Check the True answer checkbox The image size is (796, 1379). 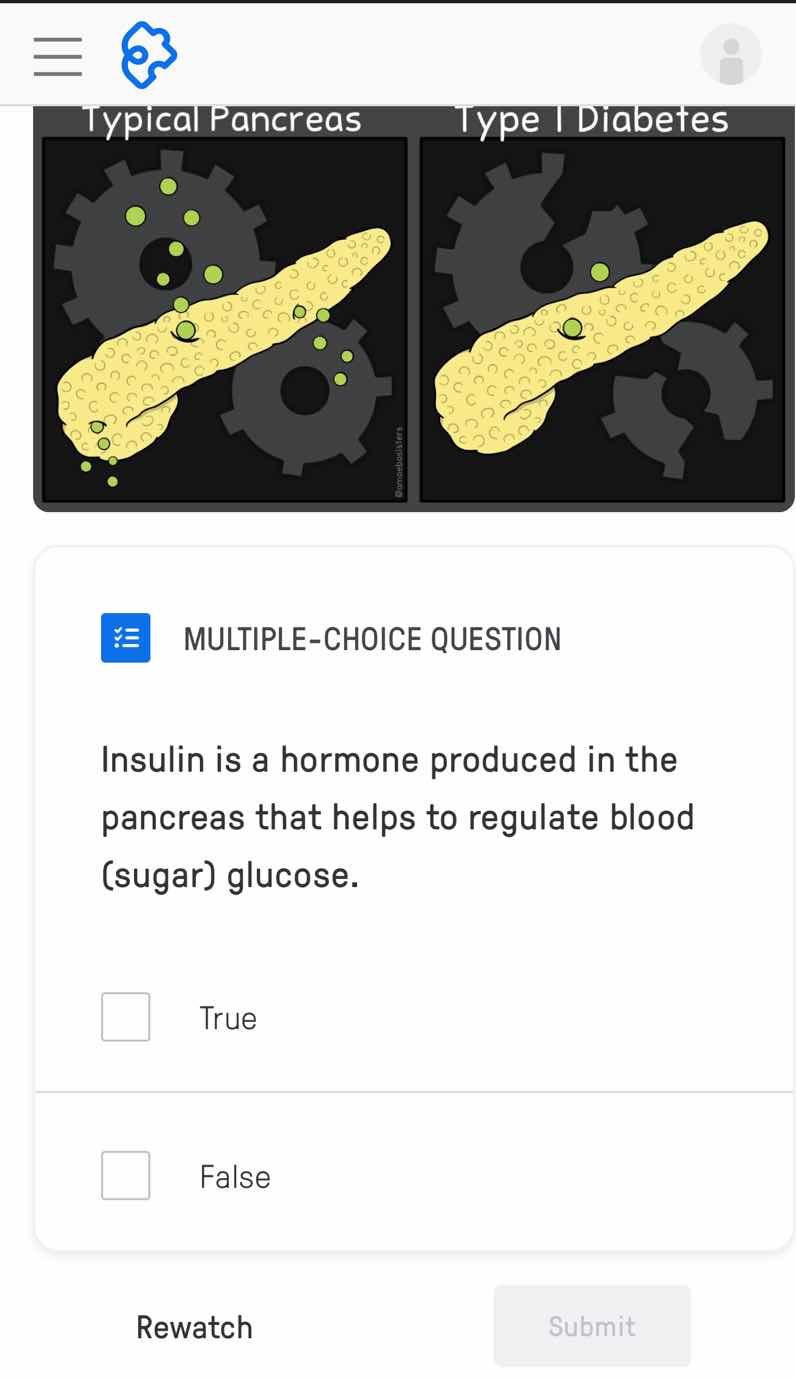125,1017
